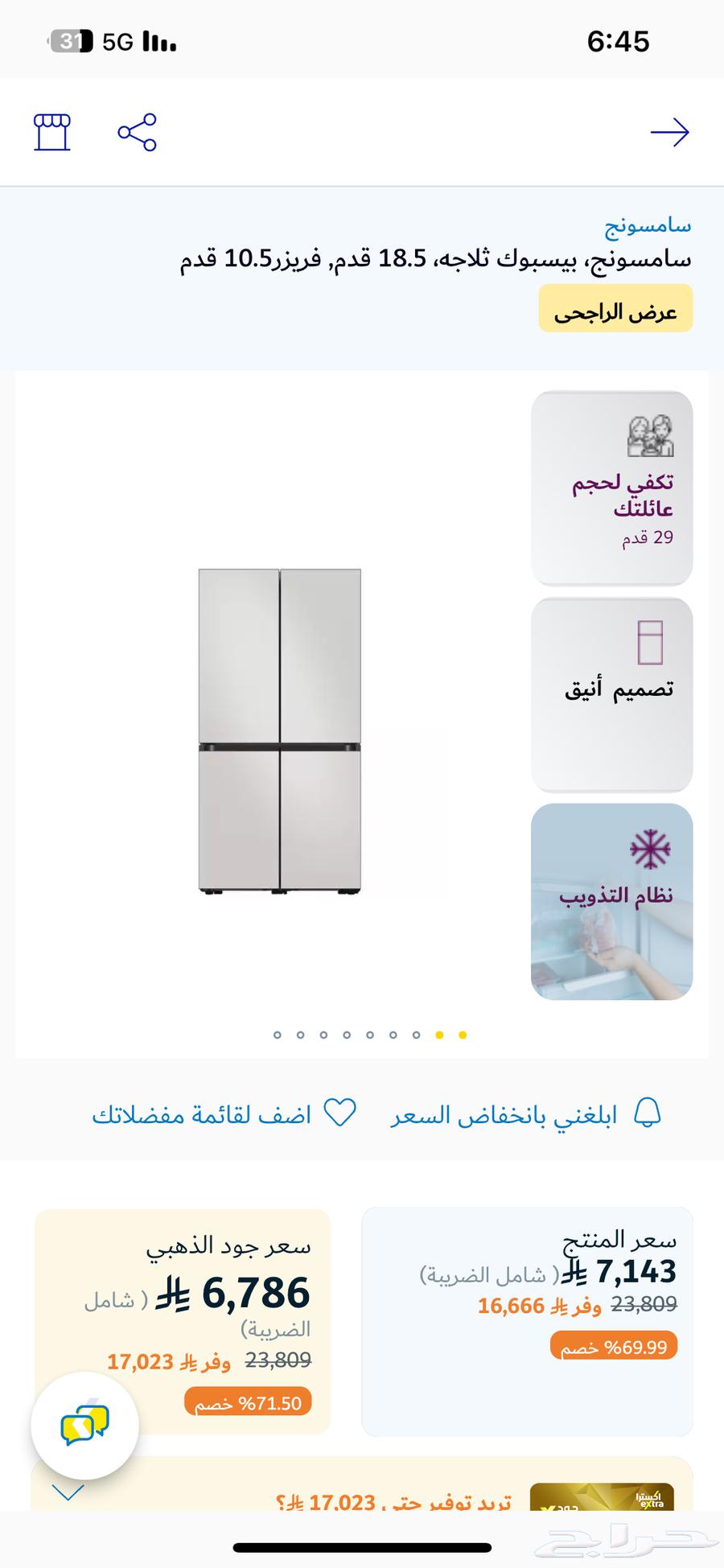Expand the extra savings banner chevron
Image resolution: width=724 pixels, height=1568 pixels.
[x=68, y=1492]
